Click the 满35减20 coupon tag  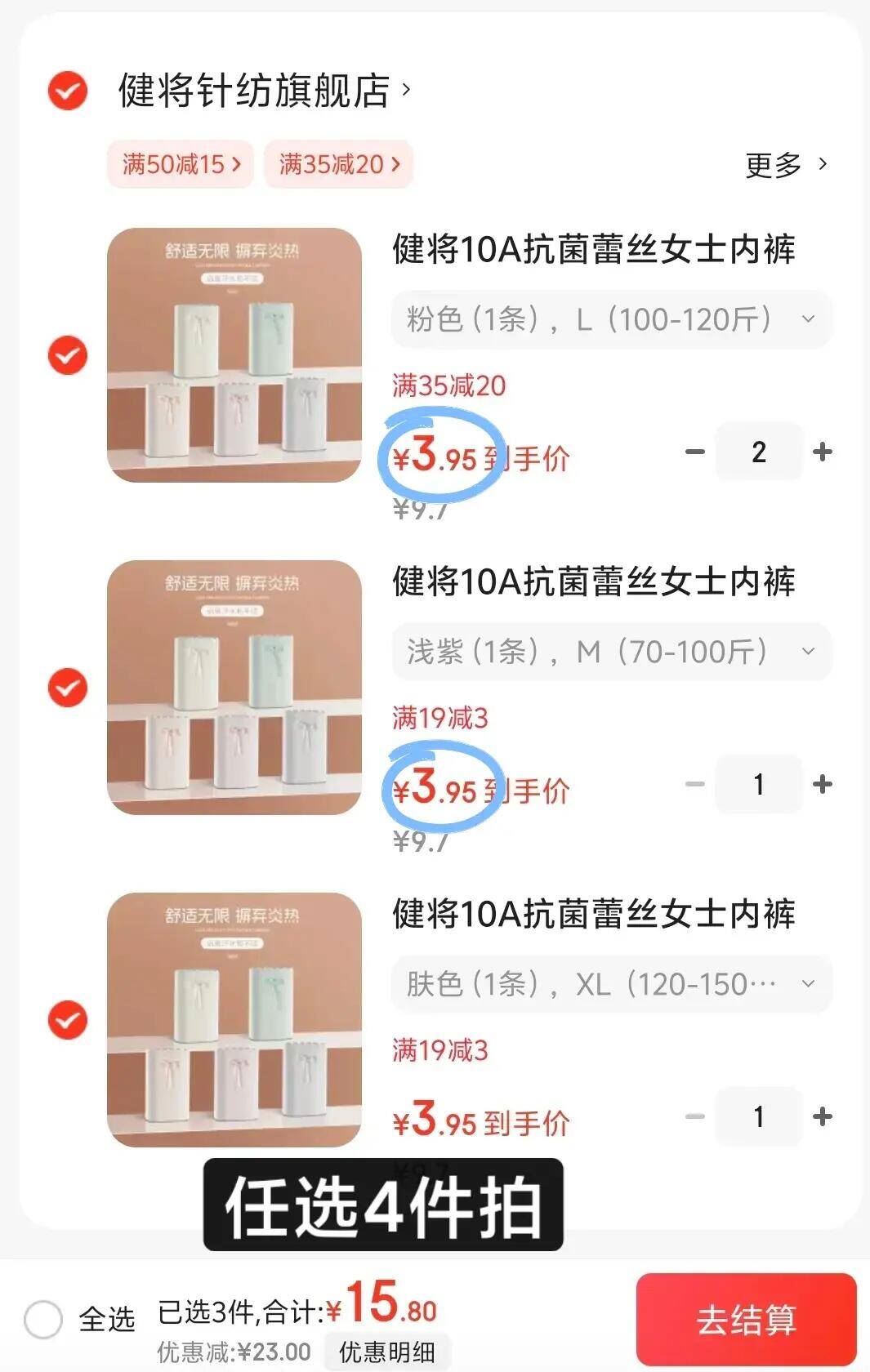coord(338,164)
